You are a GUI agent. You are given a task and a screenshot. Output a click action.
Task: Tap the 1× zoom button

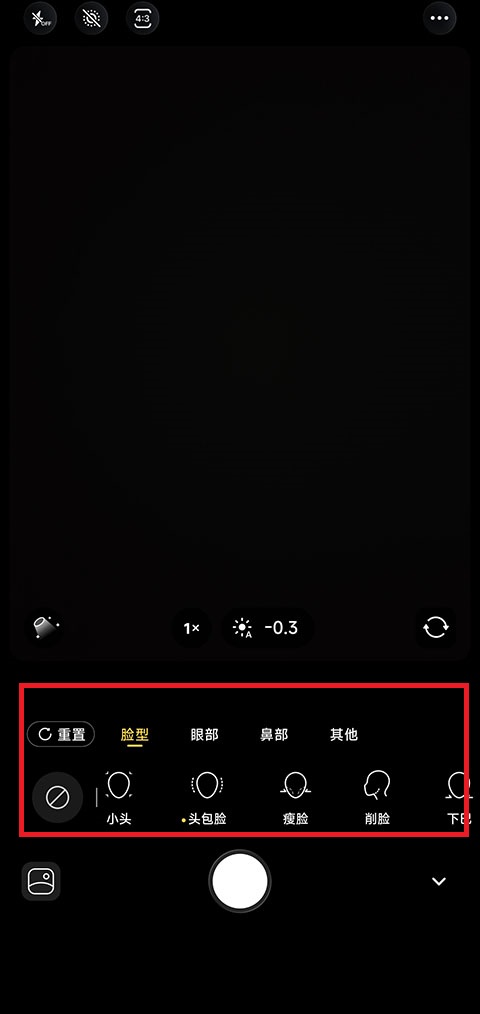pos(191,628)
